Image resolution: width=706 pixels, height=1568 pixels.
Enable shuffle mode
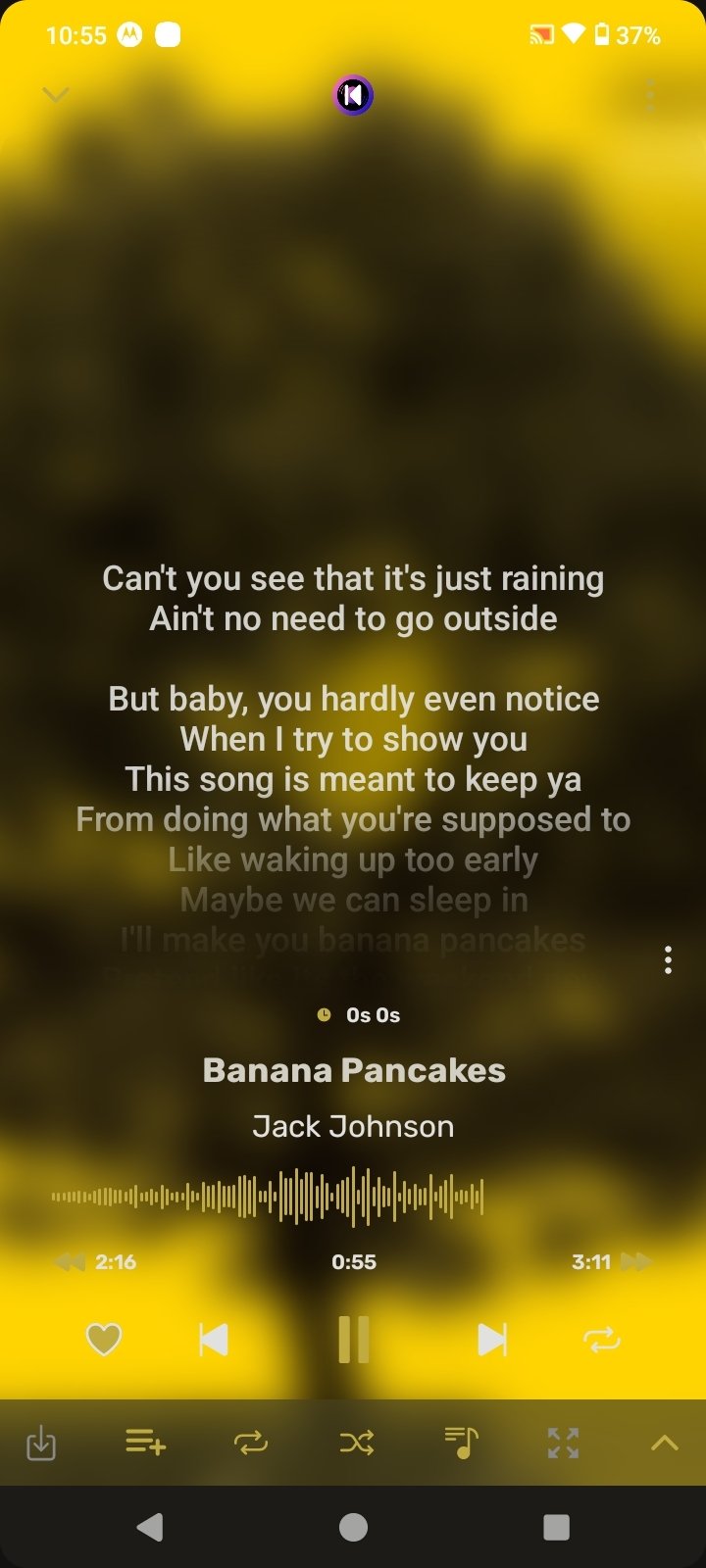(356, 1442)
